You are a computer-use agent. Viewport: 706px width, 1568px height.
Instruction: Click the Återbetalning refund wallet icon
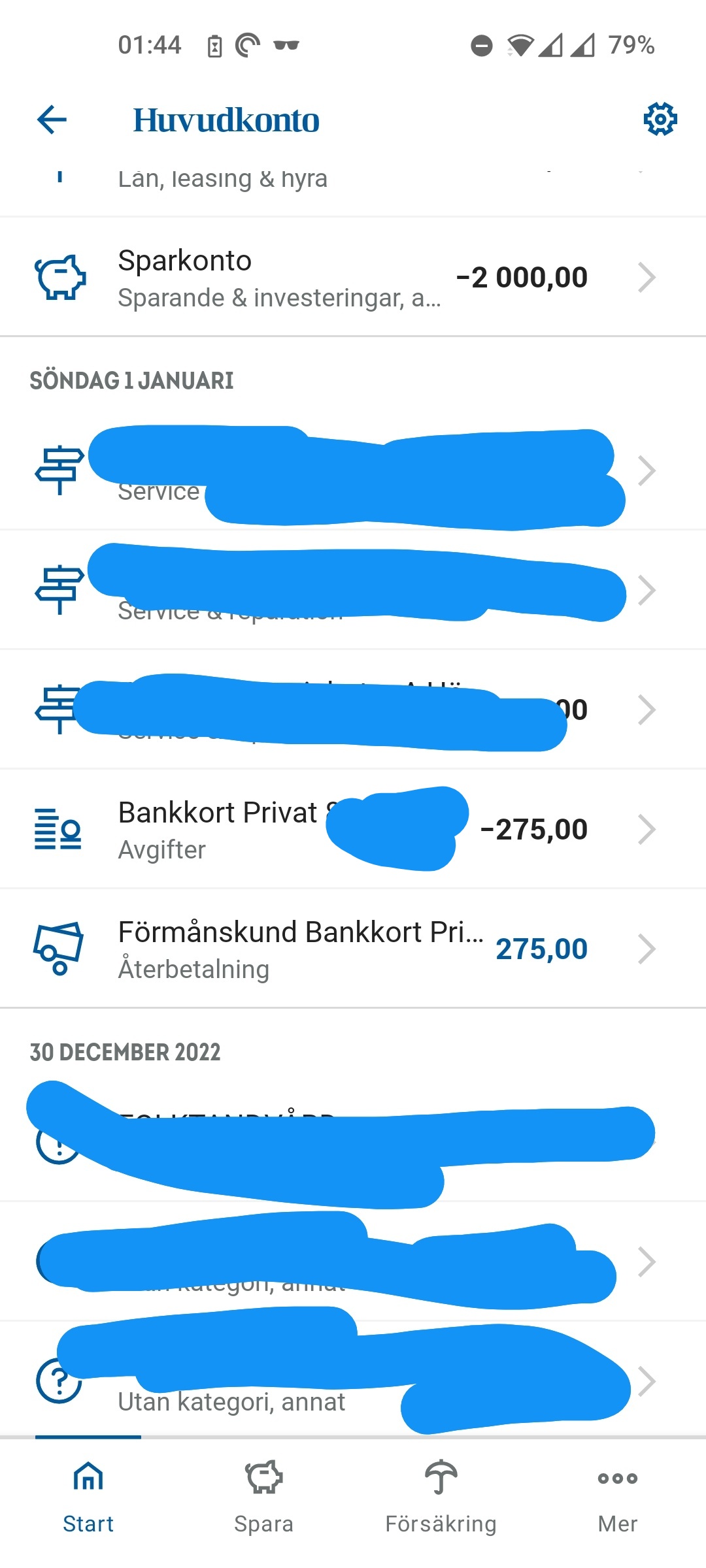tap(58, 947)
